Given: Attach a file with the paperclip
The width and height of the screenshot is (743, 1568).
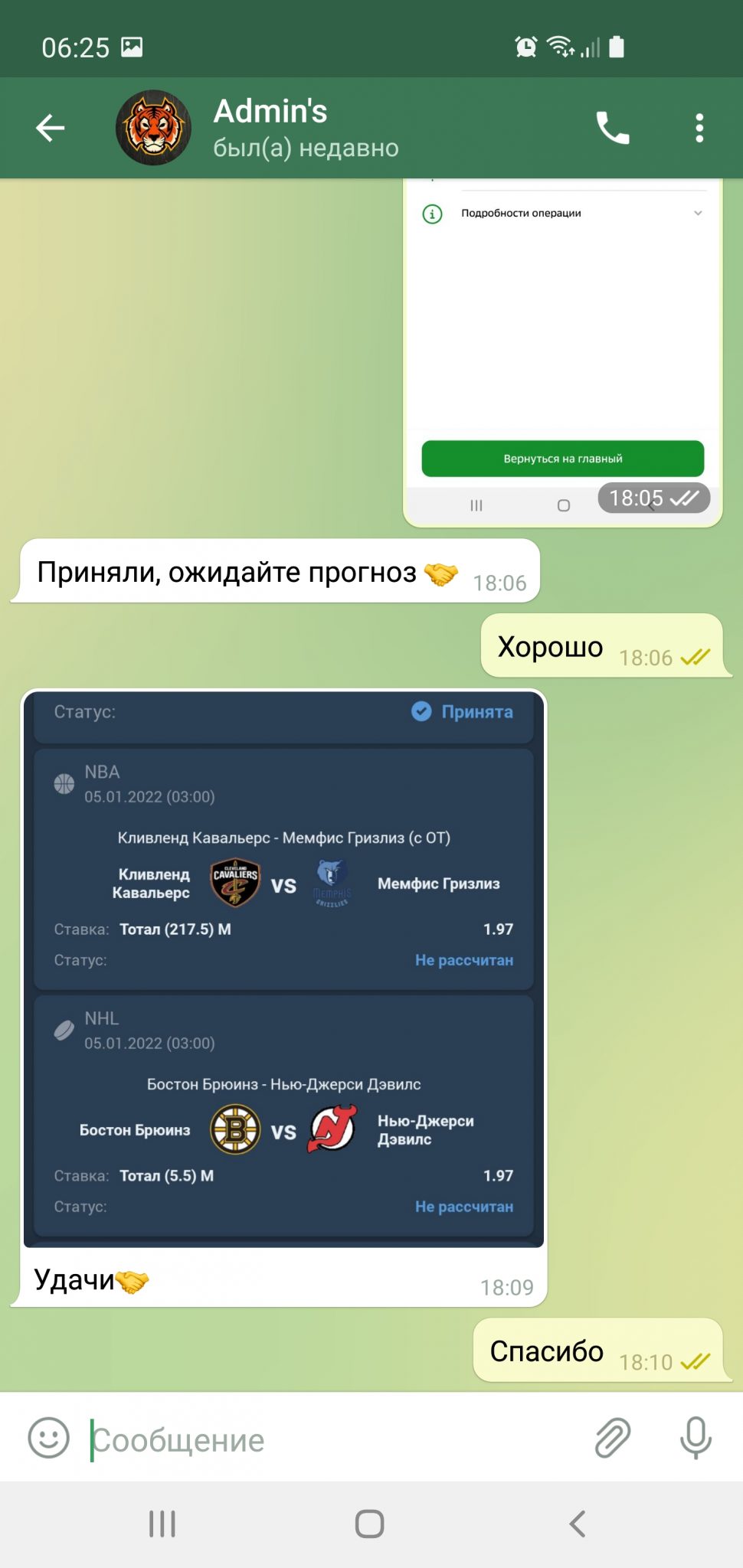Looking at the screenshot, I should [x=613, y=1437].
